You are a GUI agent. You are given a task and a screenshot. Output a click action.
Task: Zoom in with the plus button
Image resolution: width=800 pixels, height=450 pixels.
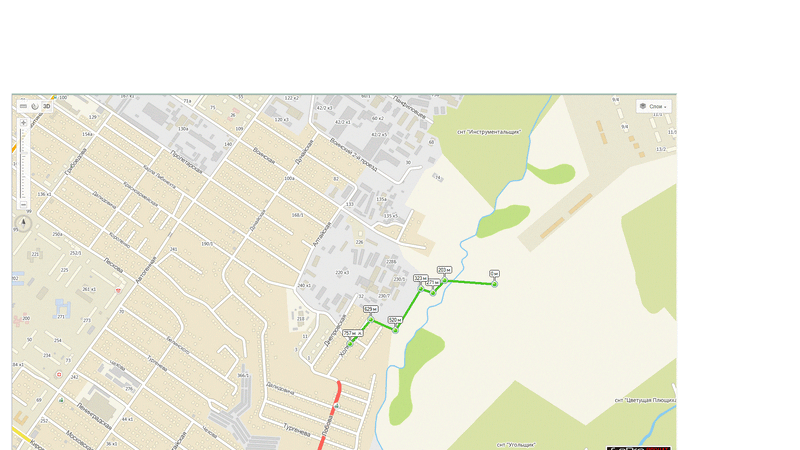(x=23, y=122)
